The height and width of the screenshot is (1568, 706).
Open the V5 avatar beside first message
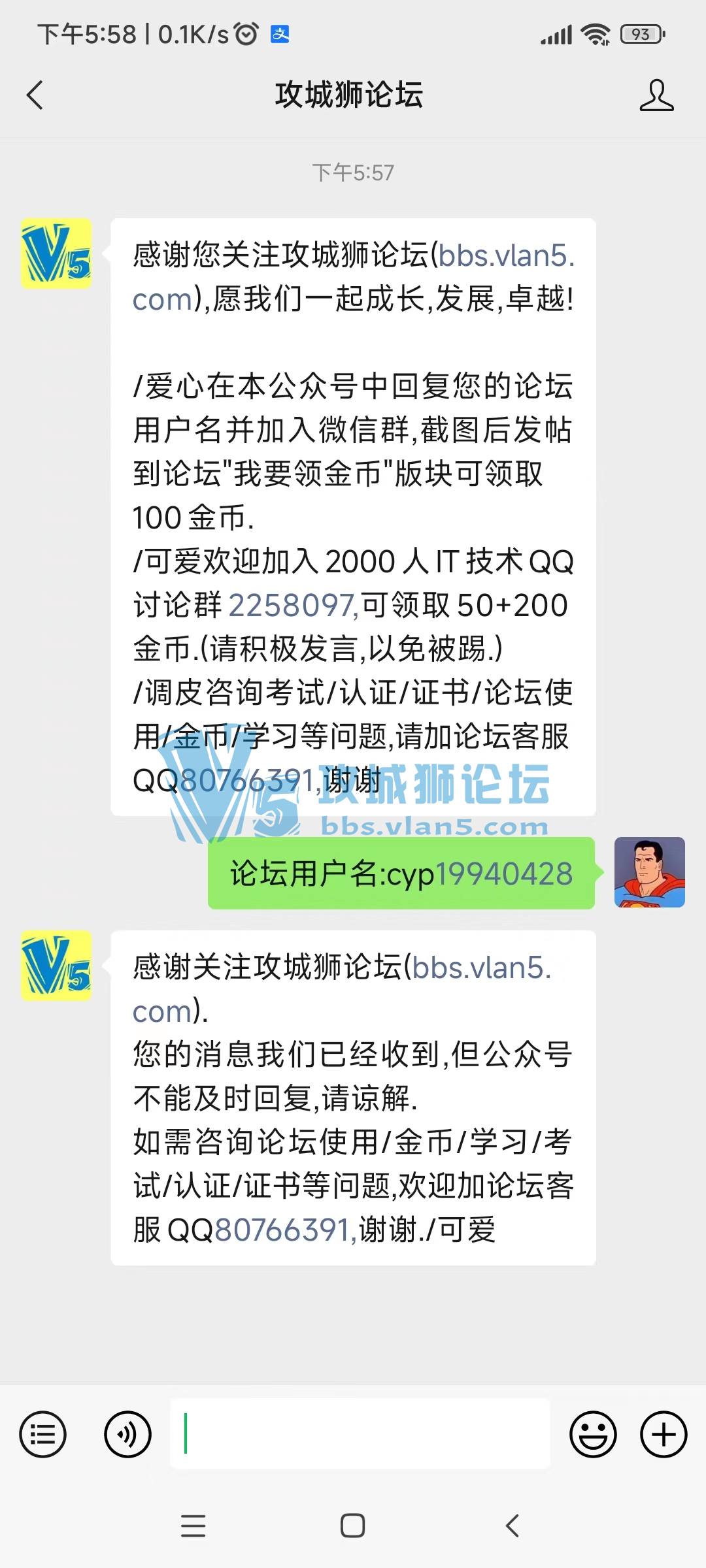click(56, 254)
